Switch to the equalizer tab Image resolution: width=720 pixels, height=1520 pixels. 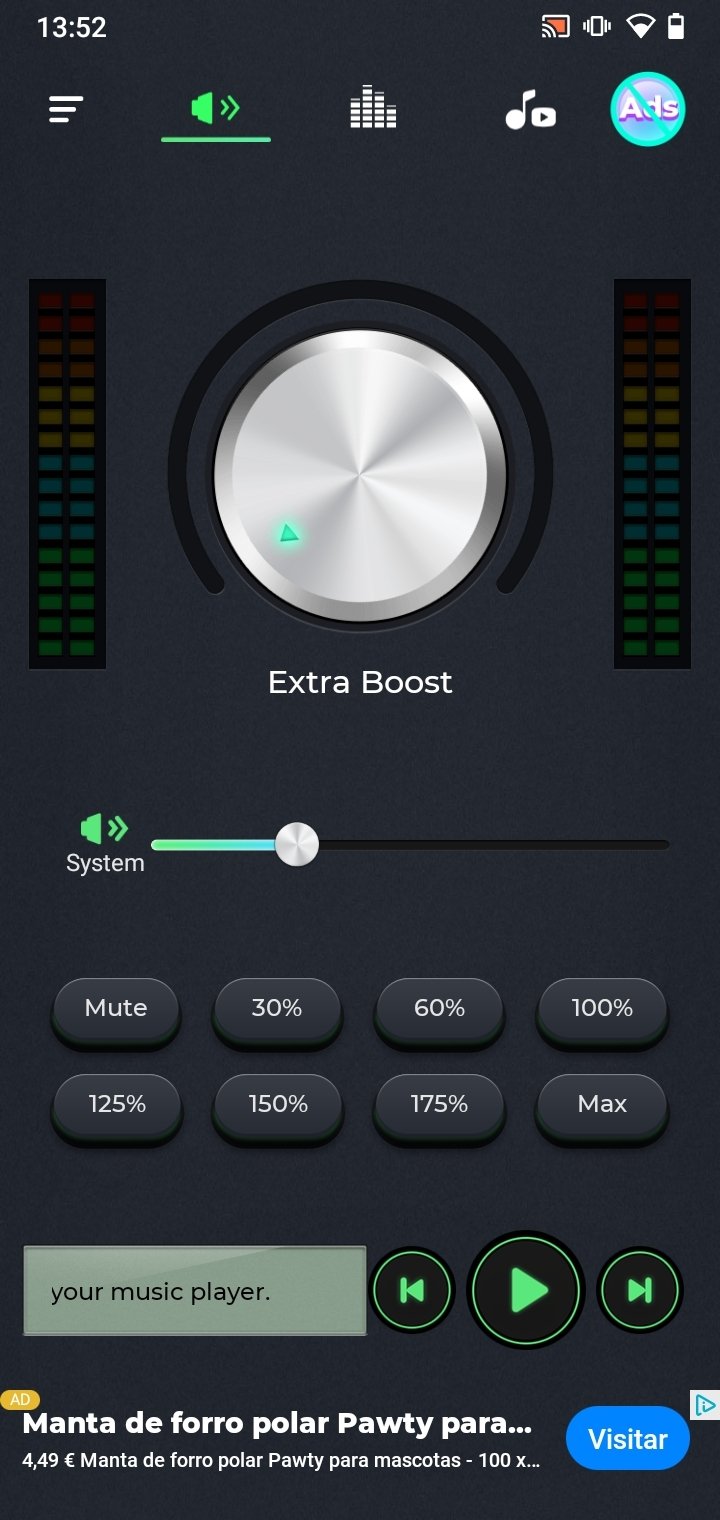pyautogui.click(x=373, y=108)
